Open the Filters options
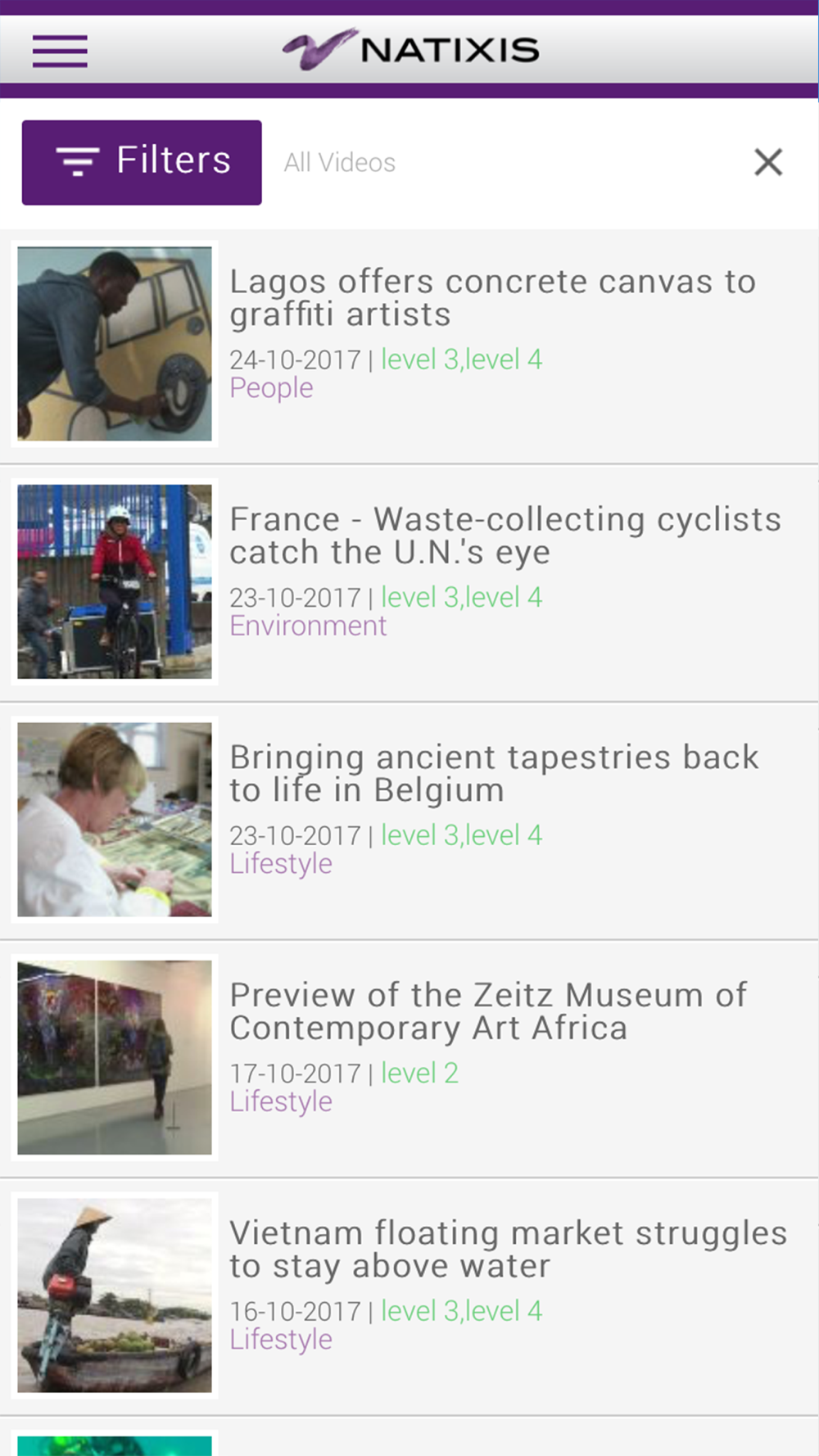The width and height of the screenshot is (819, 1456). (142, 162)
